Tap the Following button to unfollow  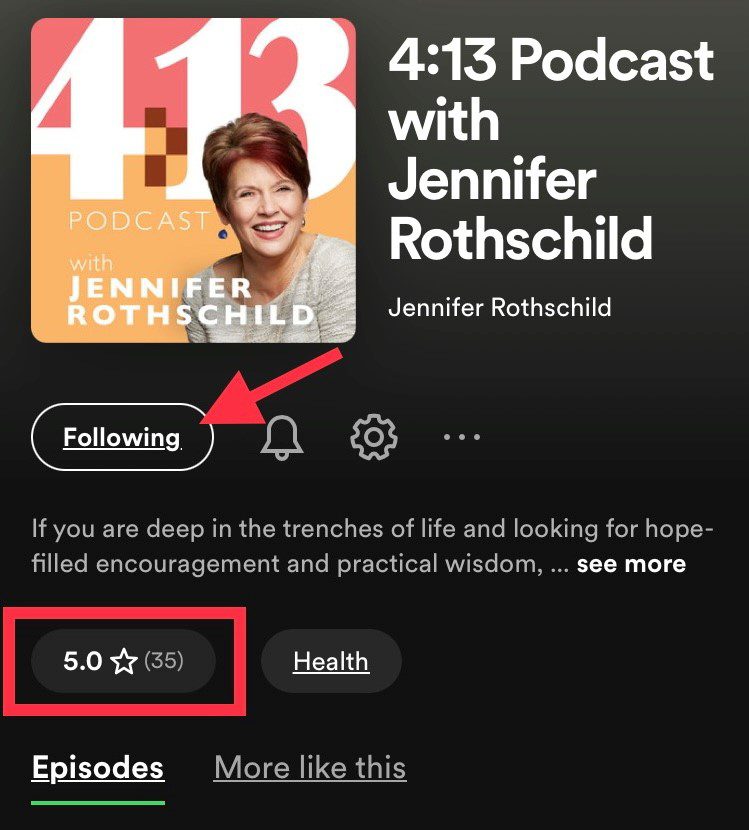pyautogui.click(x=122, y=437)
